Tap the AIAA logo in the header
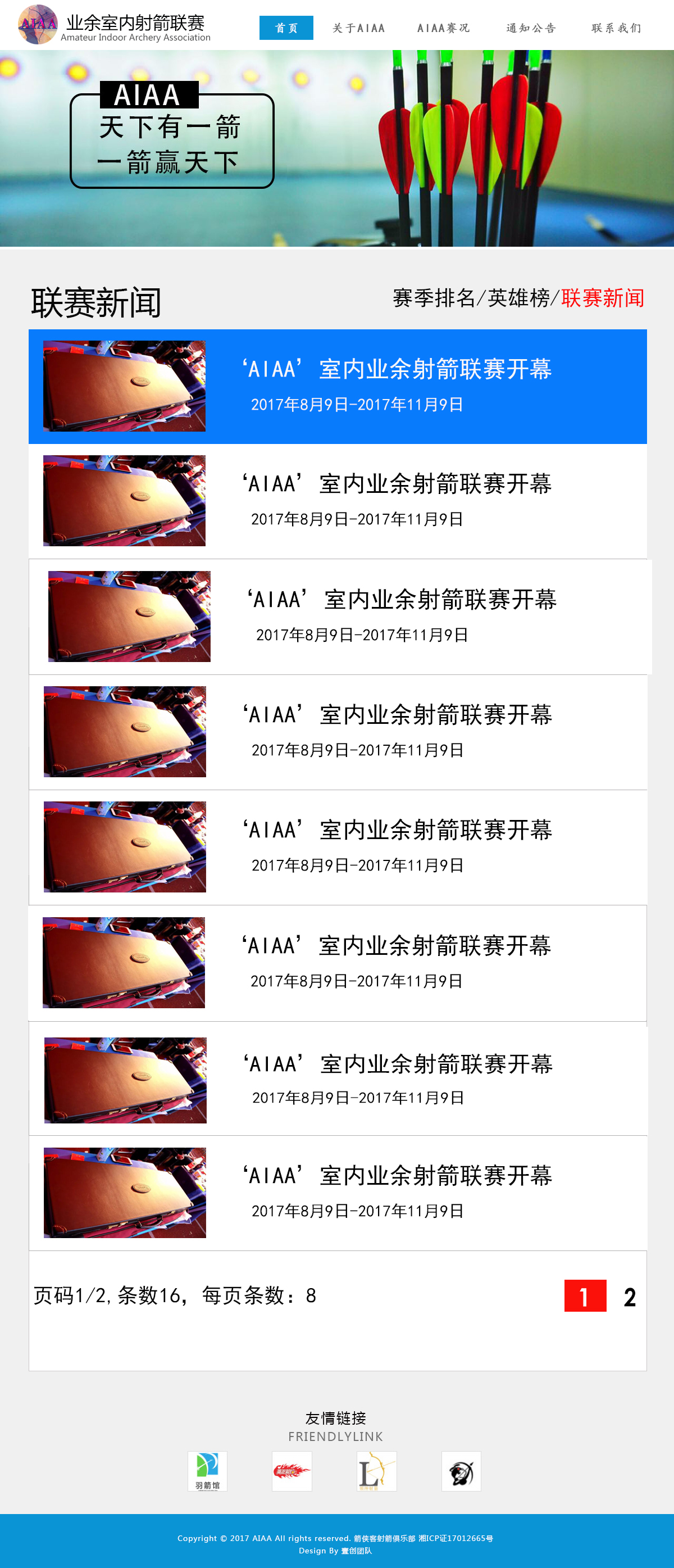The image size is (674, 1568). (38, 24)
